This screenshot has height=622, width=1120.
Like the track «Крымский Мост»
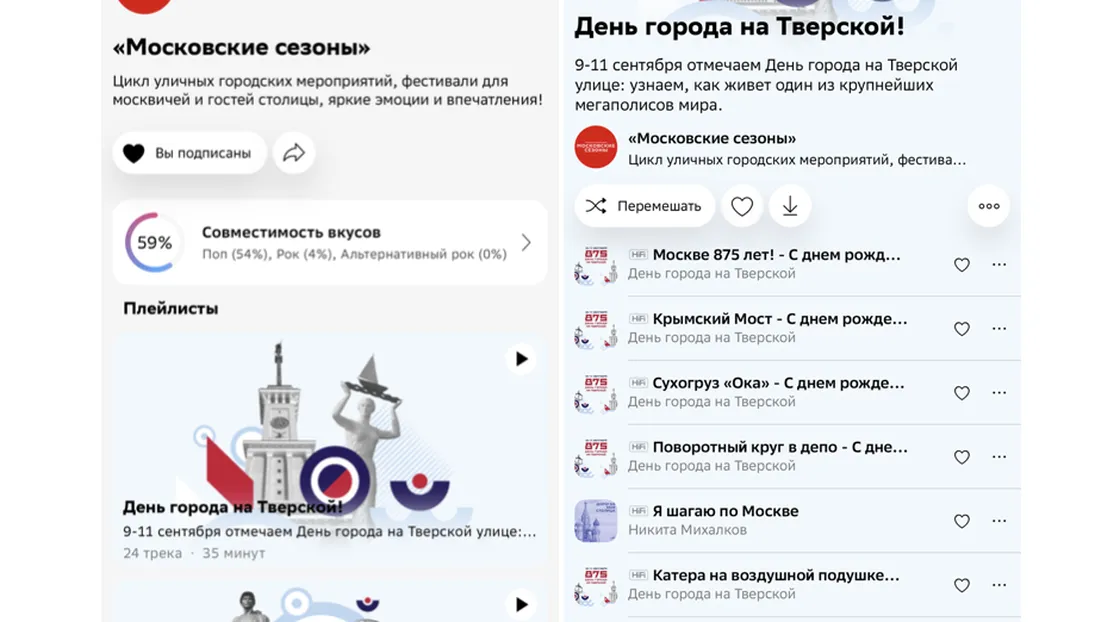[962, 329]
